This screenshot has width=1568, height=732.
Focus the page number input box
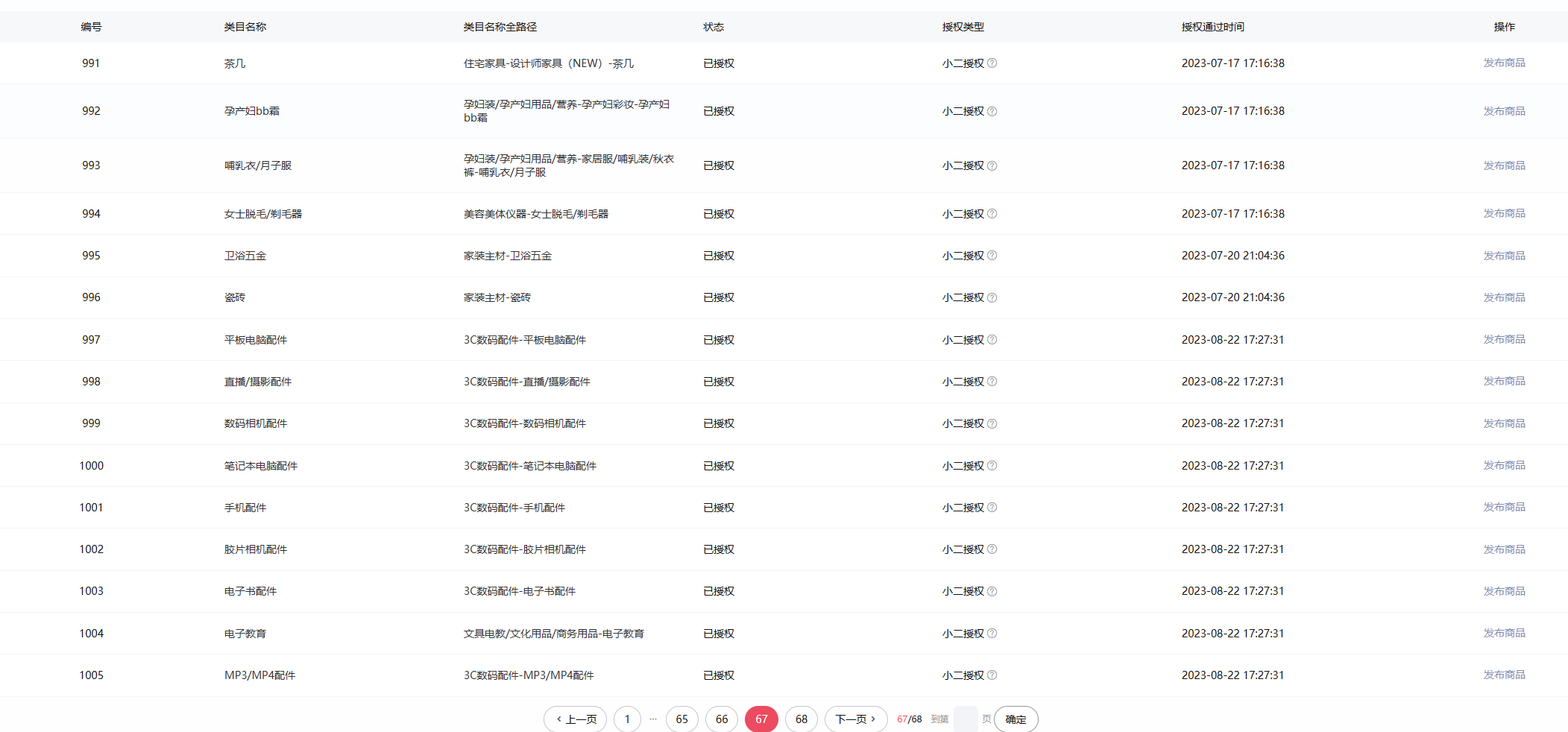tap(965, 719)
